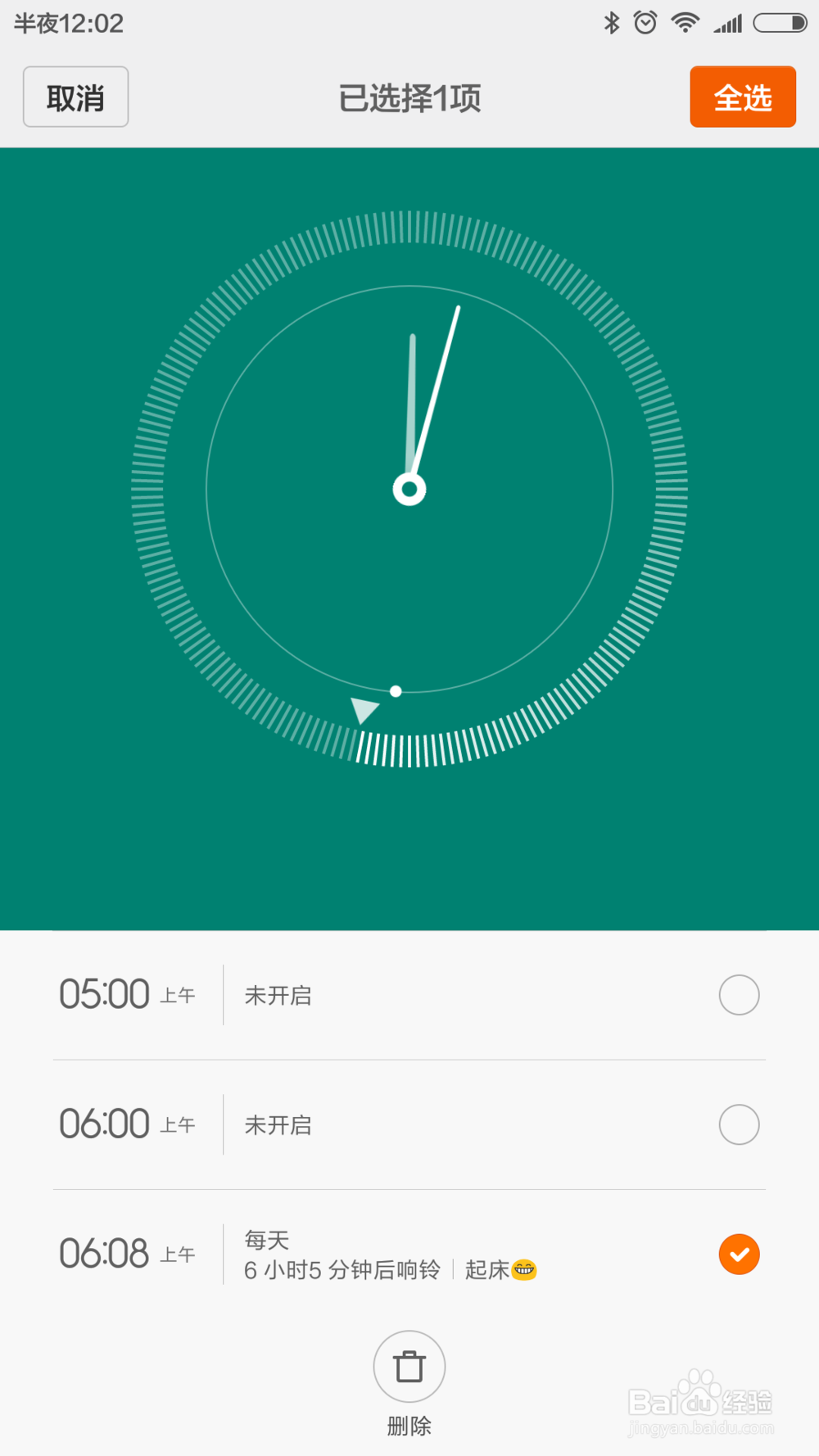
Task: Click the Baidu 经验 watermark logo
Action: (700, 1392)
